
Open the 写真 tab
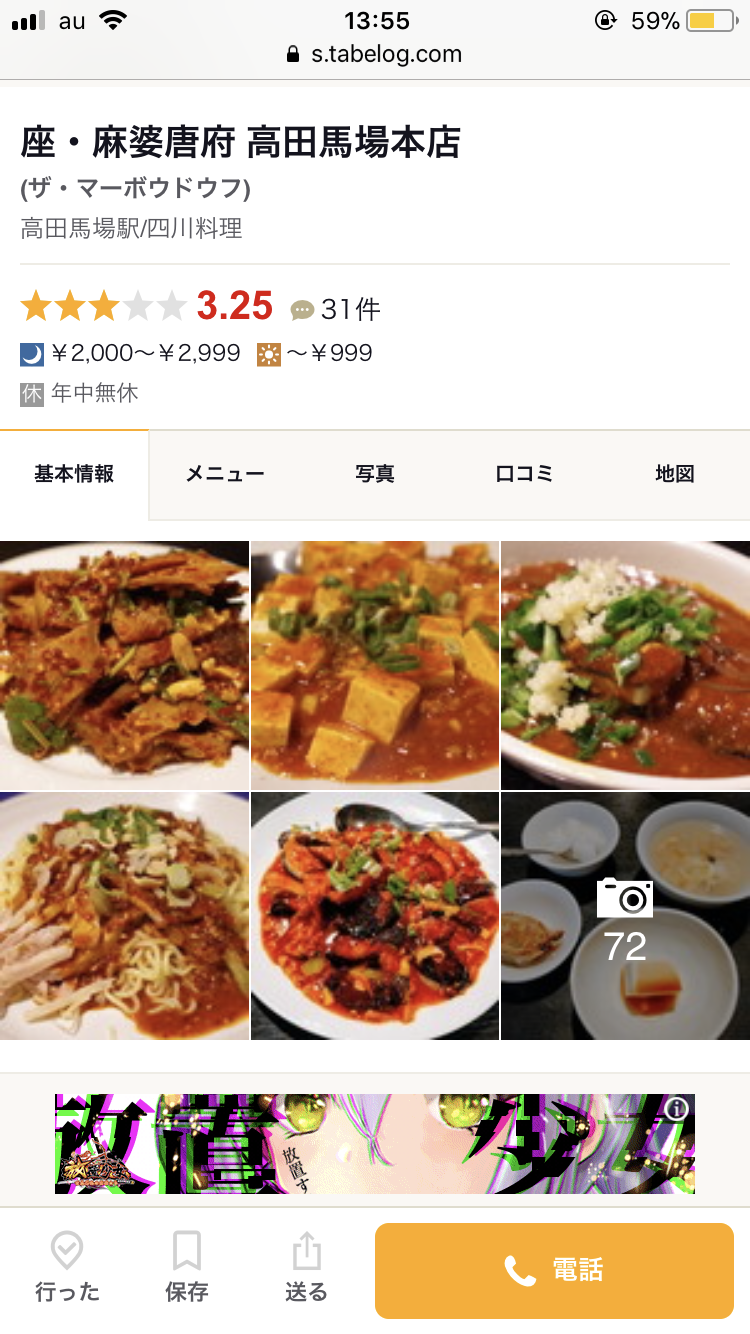(375, 475)
